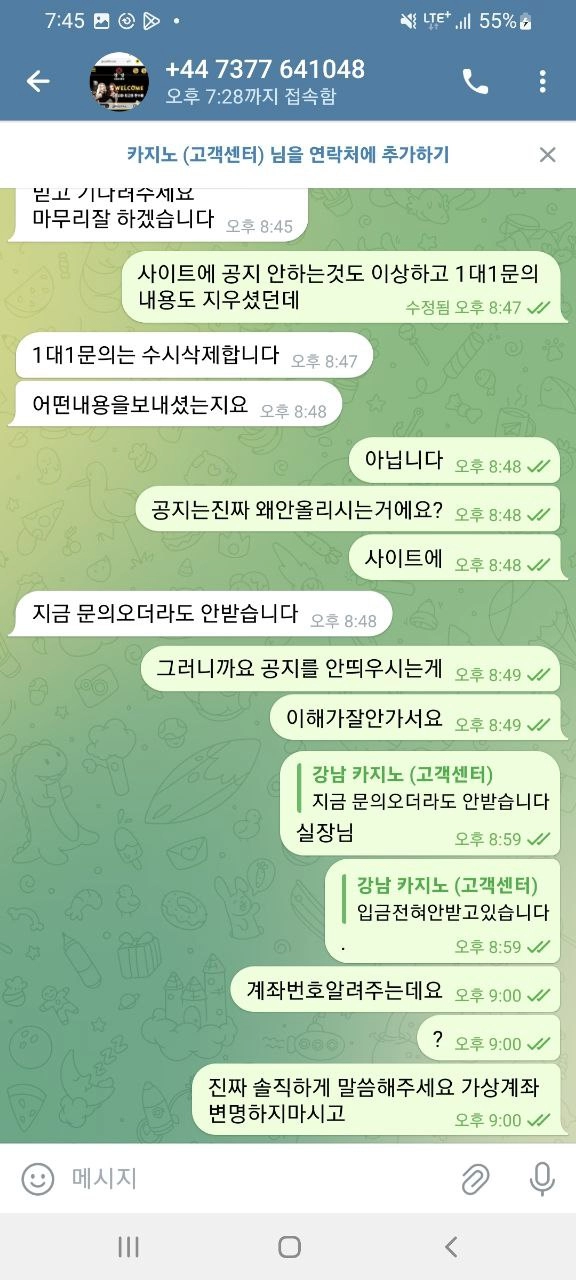Viewport: 576px width, 1280px height.
Task: Go back using the header arrow
Action: [x=38, y=82]
